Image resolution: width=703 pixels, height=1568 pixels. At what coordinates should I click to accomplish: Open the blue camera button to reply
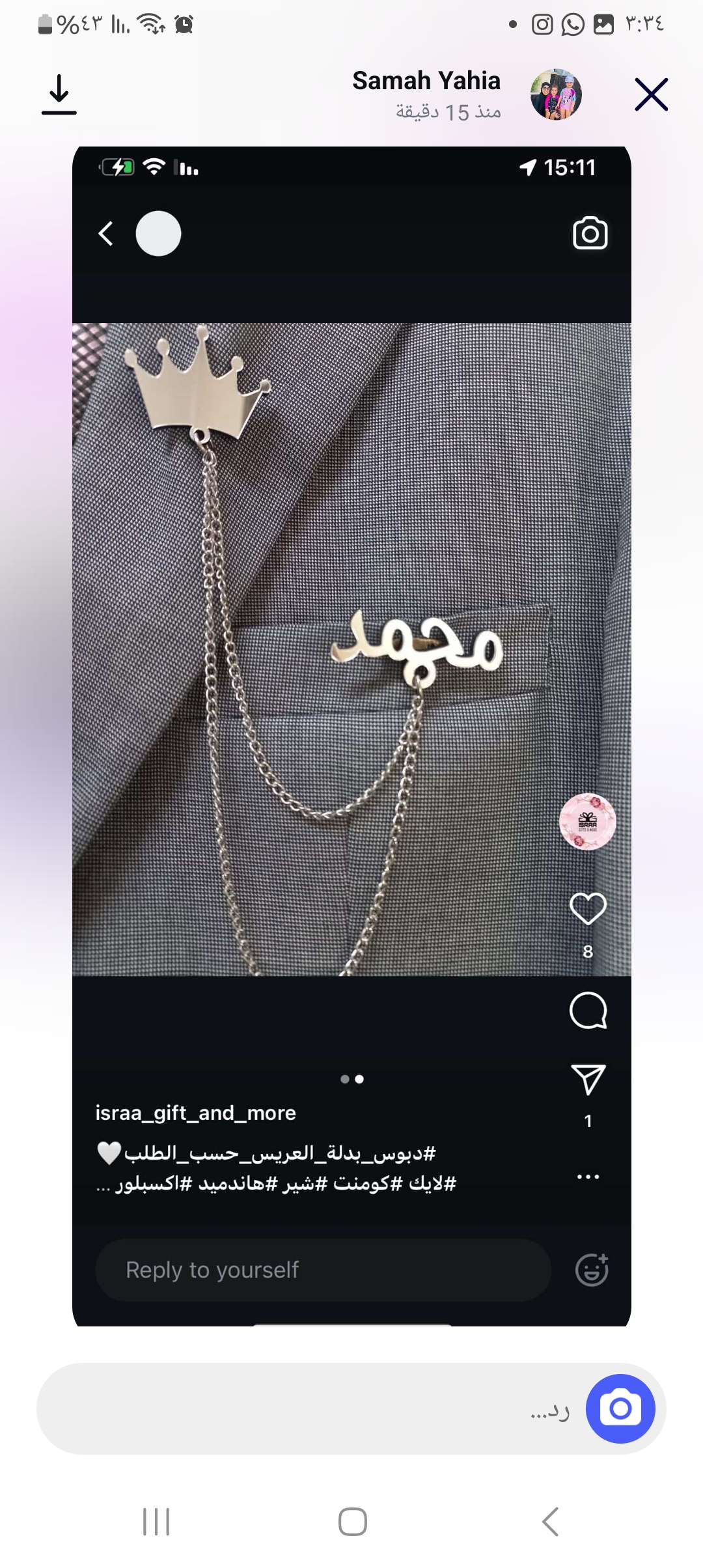(x=620, y=1409)
